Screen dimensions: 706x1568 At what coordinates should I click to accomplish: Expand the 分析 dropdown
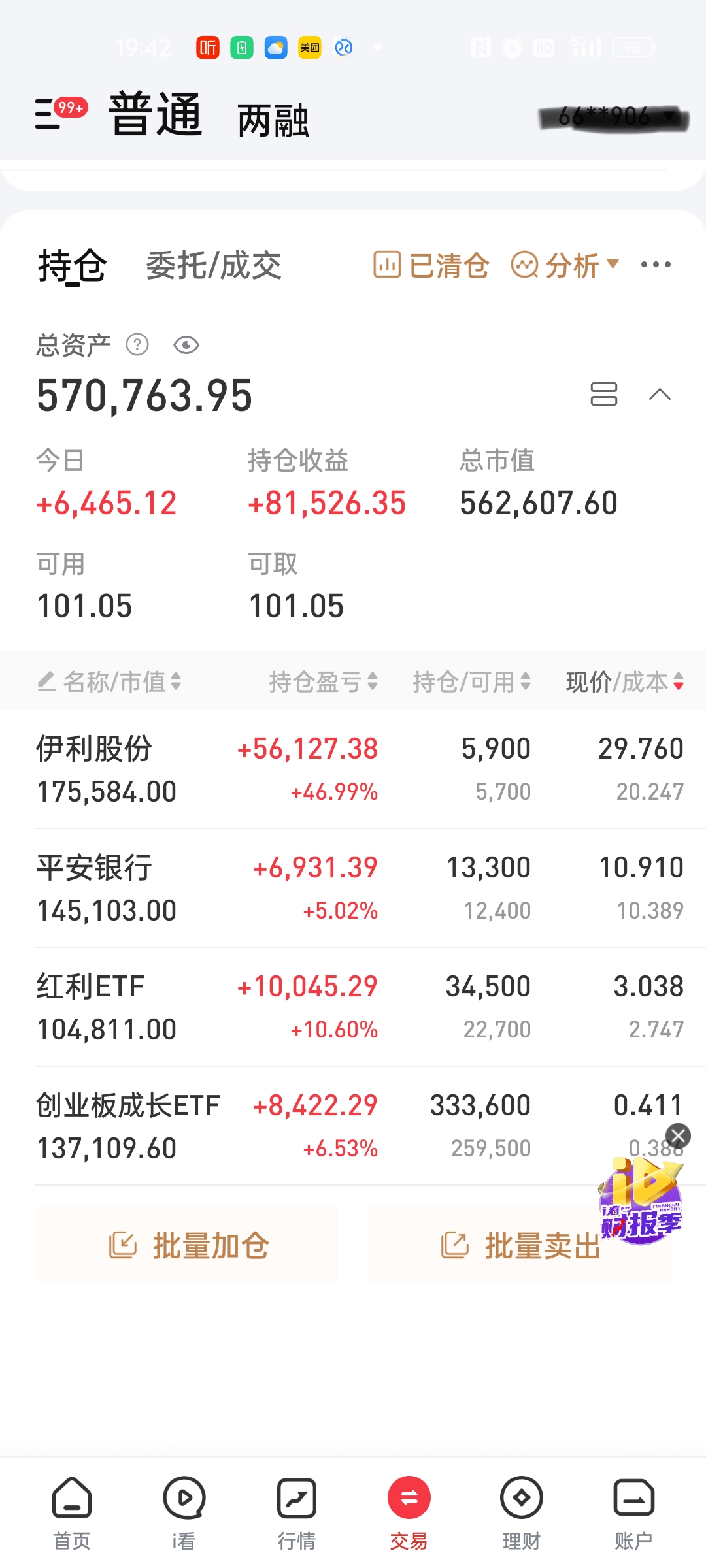pyautogui.click(x=565, y=265)
